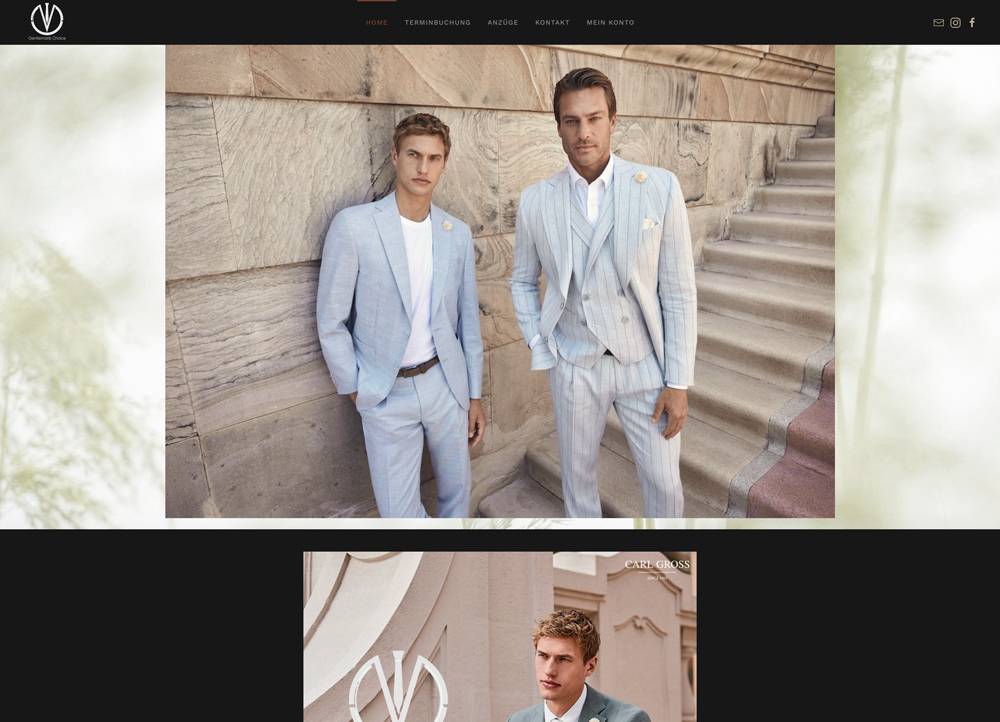Image resolution: width=1000 pixels, height=722 pixels.
Task: Open the Instagram profile icon
Action: click(955, 23)
